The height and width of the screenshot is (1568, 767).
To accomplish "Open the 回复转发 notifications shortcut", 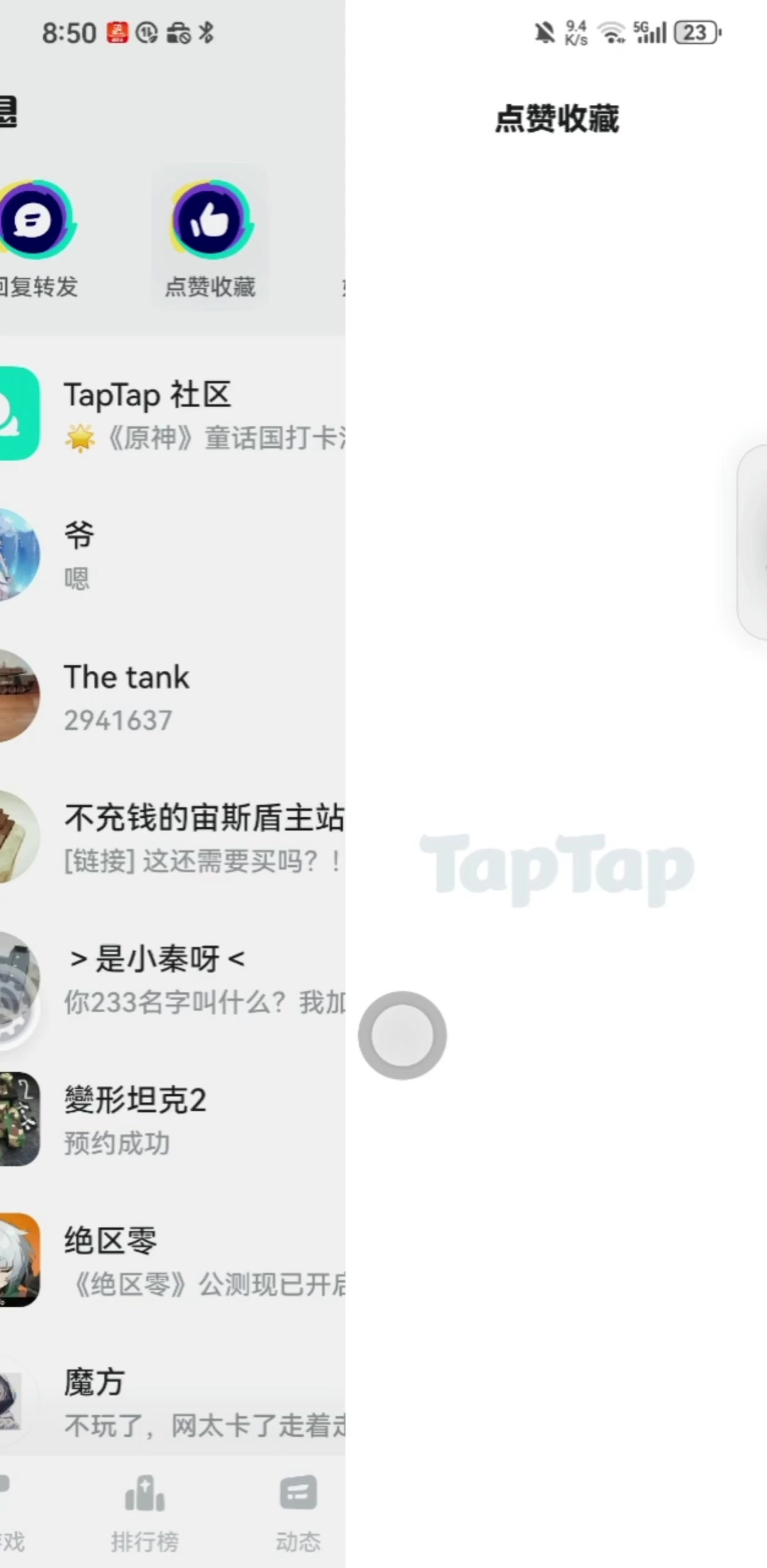I will 37,239.
